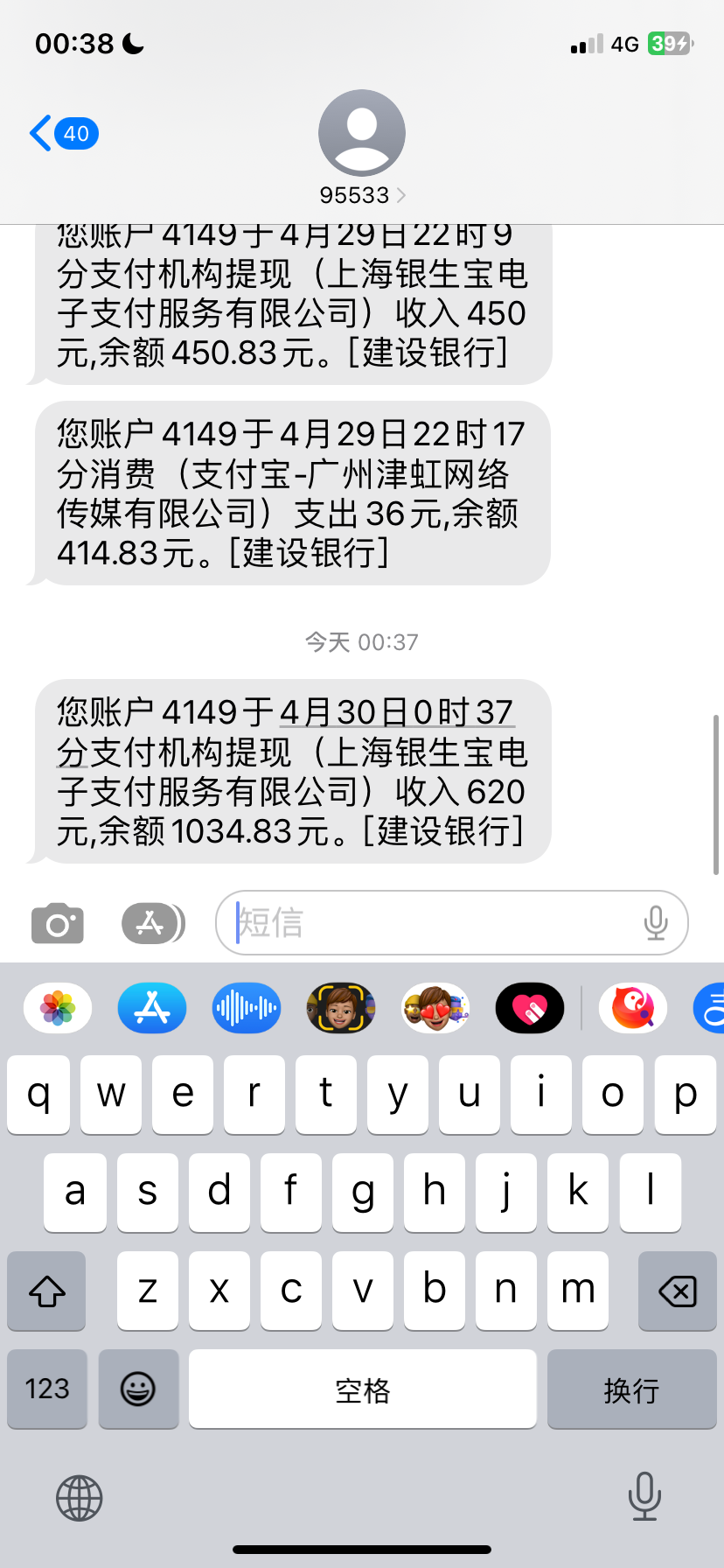Image resolution: width=724 pixels, height=1568 pixels.
Task: Switch to the numeric 123 keyboard
Action: click(46, 1389)
